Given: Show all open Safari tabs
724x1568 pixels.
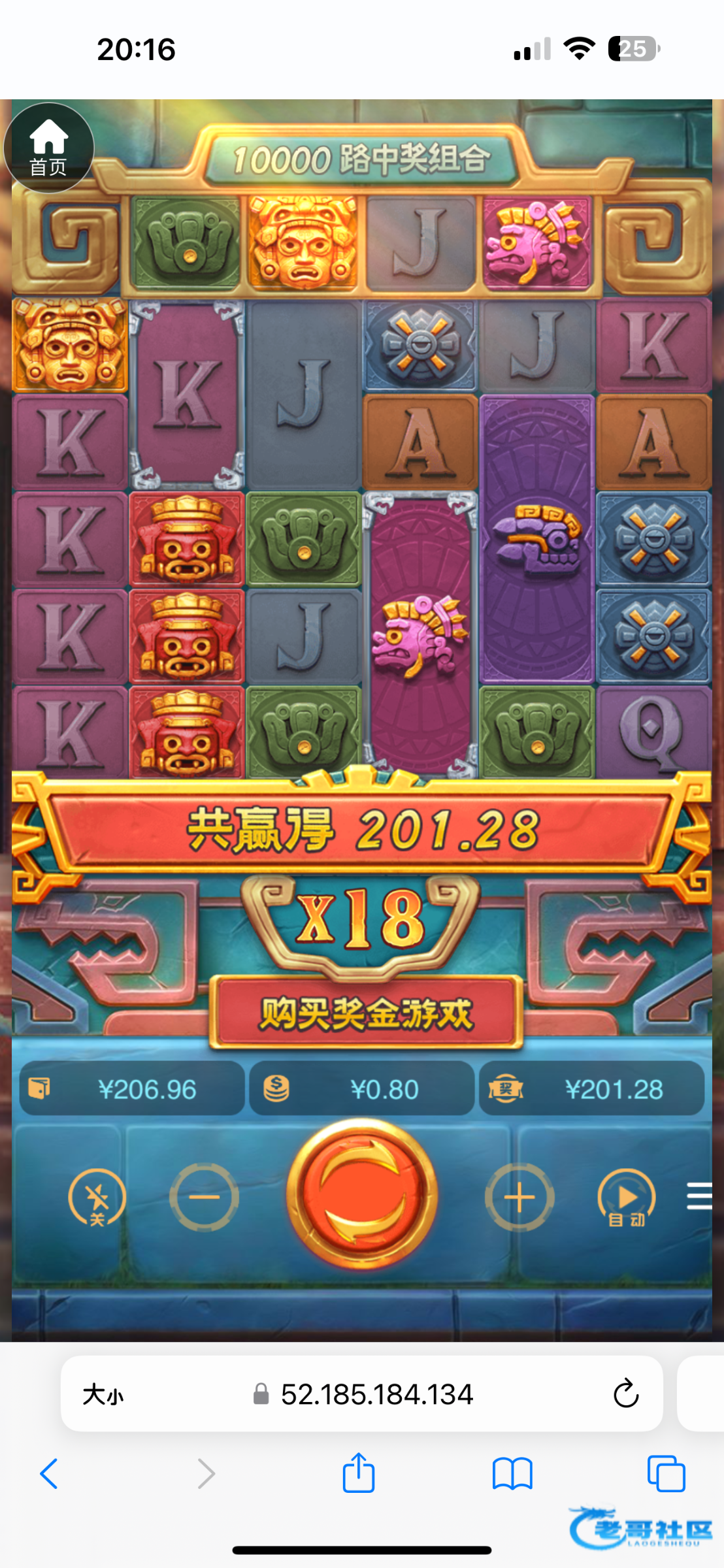Looking at the screenshot, I should pos(666,1474).
